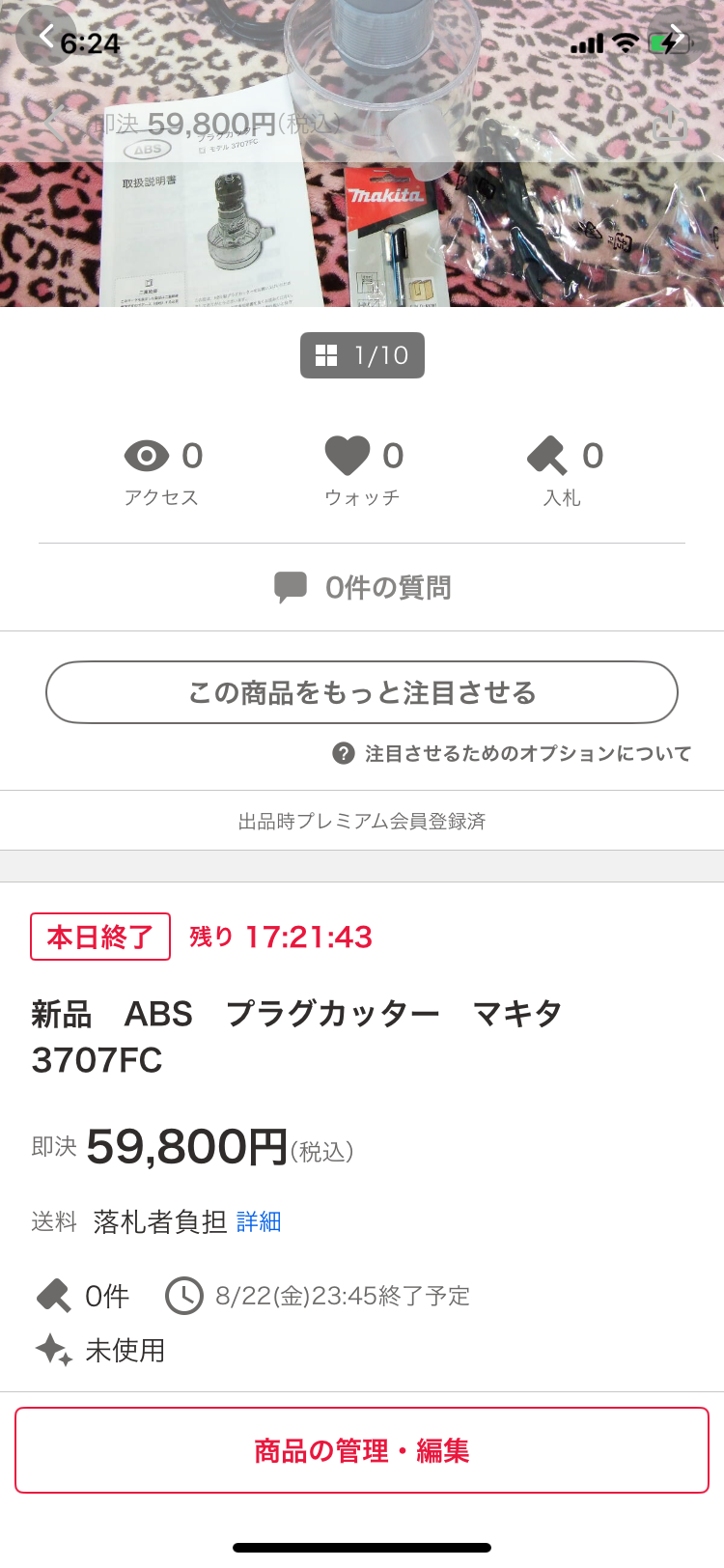Image resolution: width=724 pixels, height=1568 pixels.
Task: Open the 1/10 photo grid view
Action: (362, 355)
